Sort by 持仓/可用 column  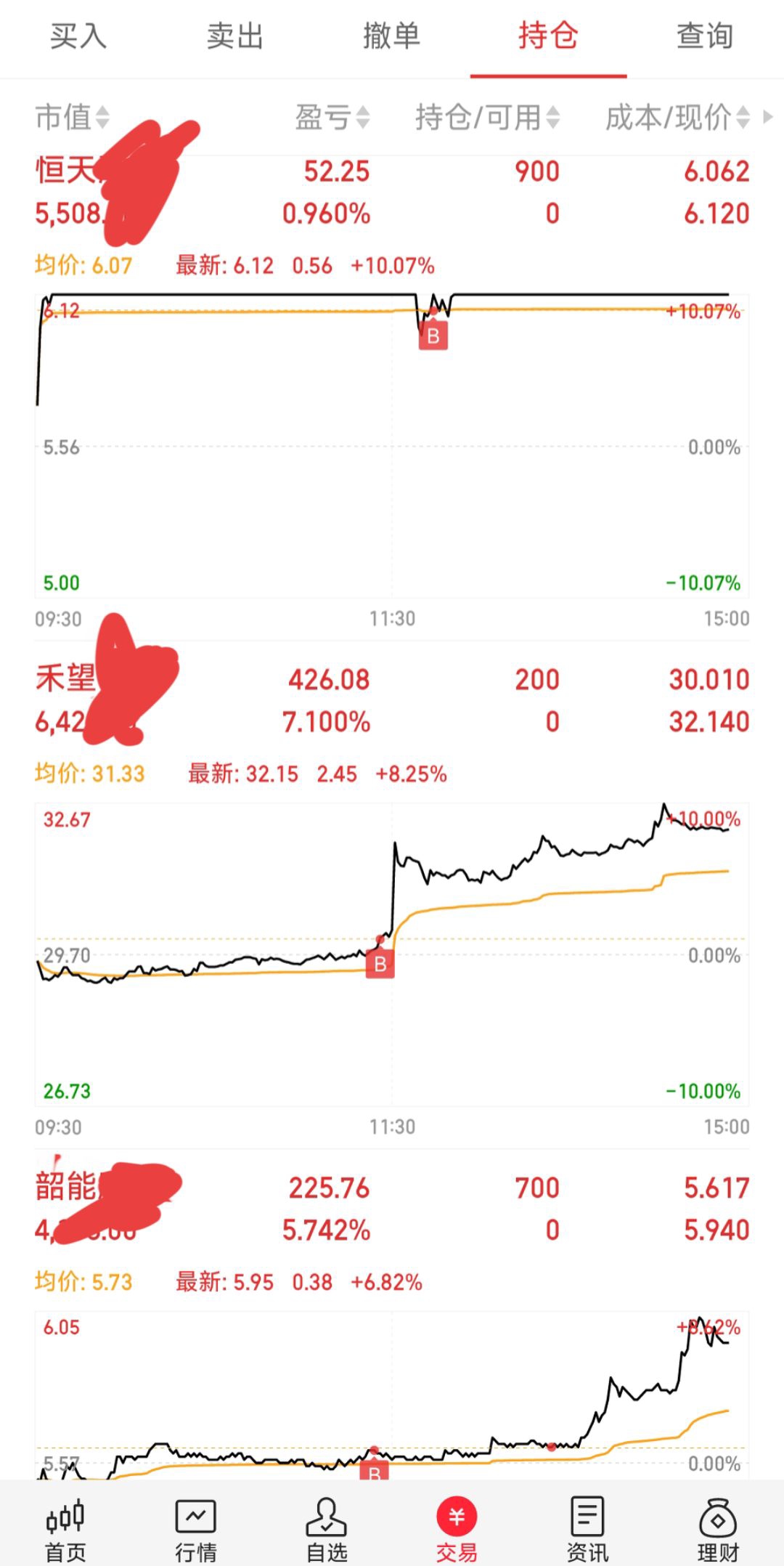point(488,117)
